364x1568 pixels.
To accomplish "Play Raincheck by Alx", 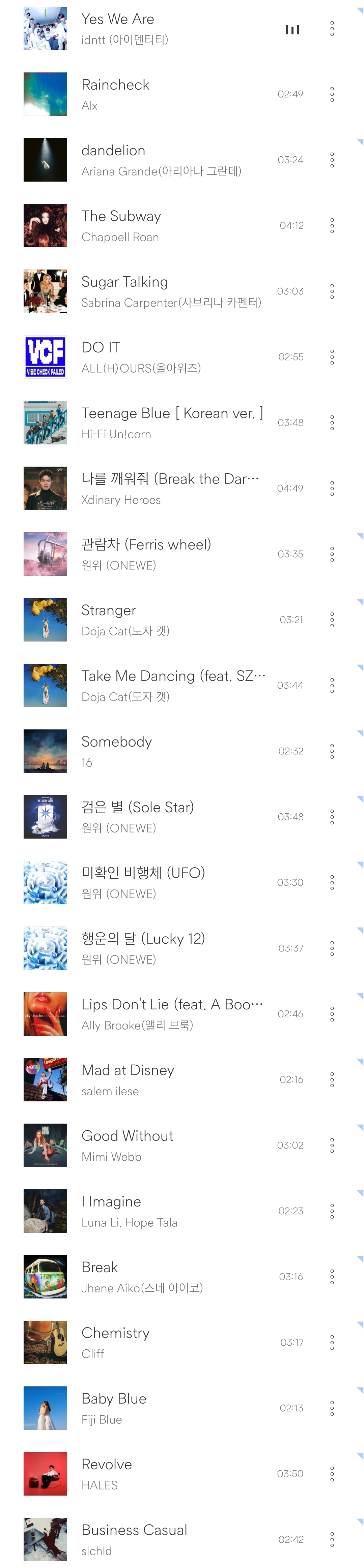I will click(x=115, y=94).
